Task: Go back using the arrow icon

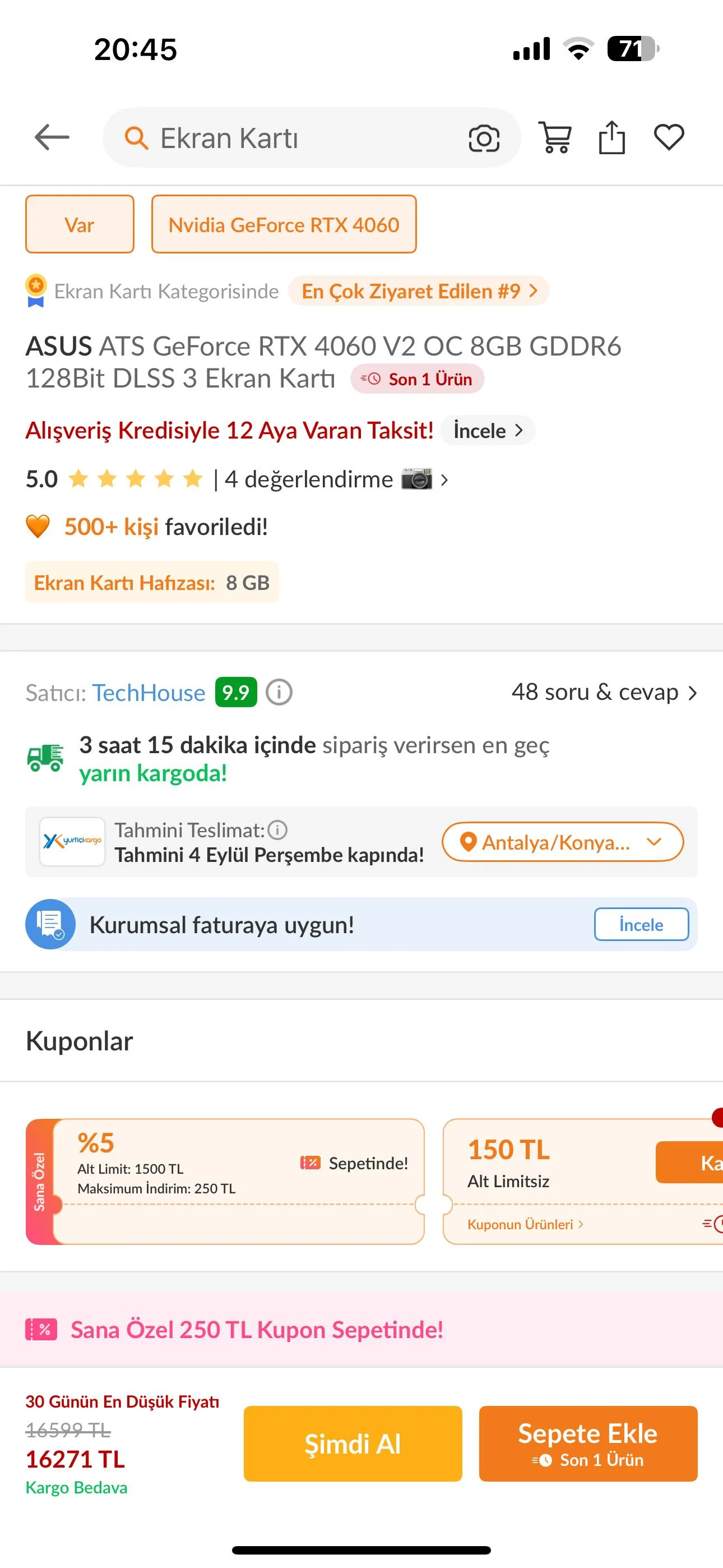Action: (x=52, y=137)
